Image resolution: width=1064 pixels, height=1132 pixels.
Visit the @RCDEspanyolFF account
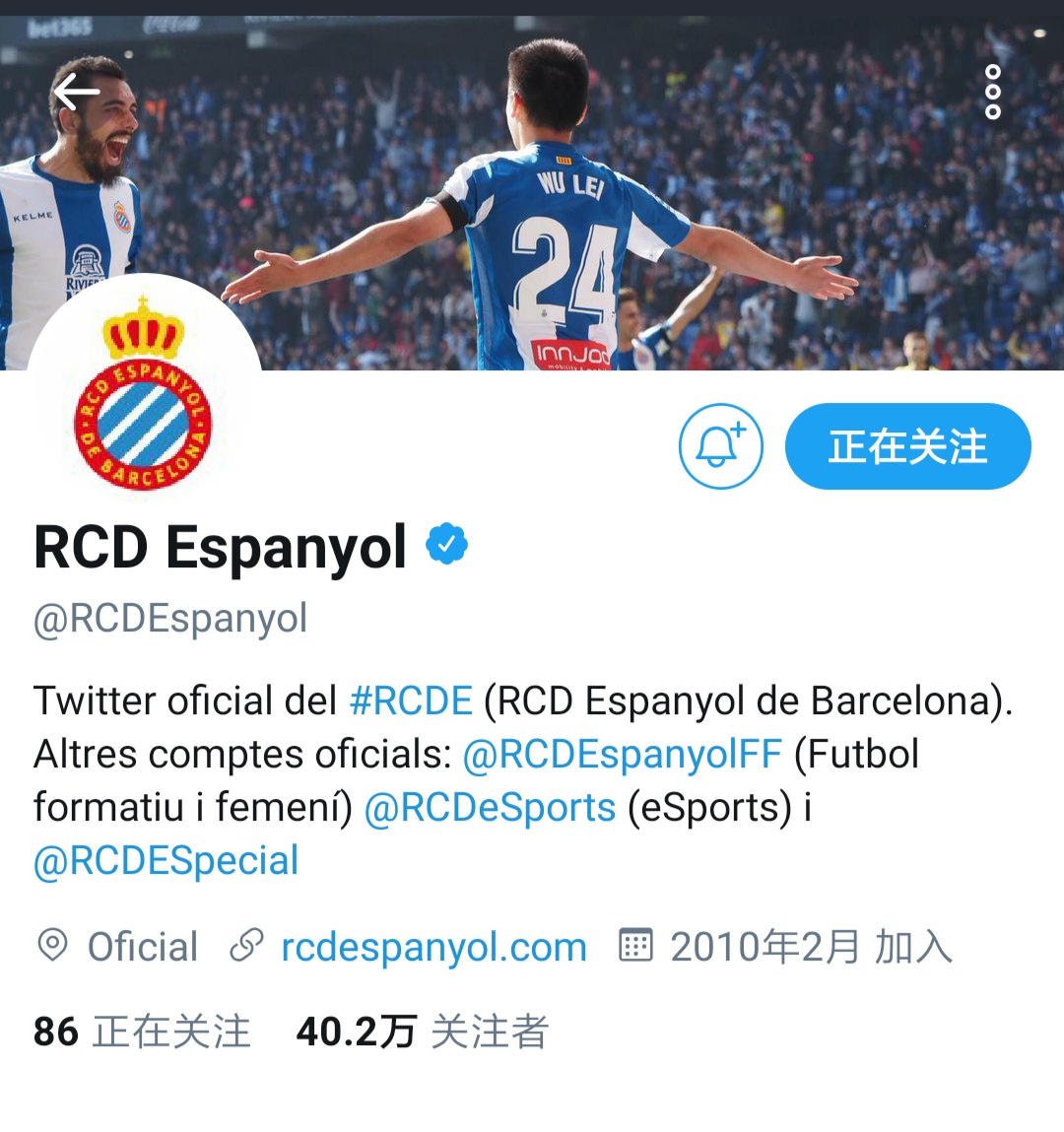point(622,755)
